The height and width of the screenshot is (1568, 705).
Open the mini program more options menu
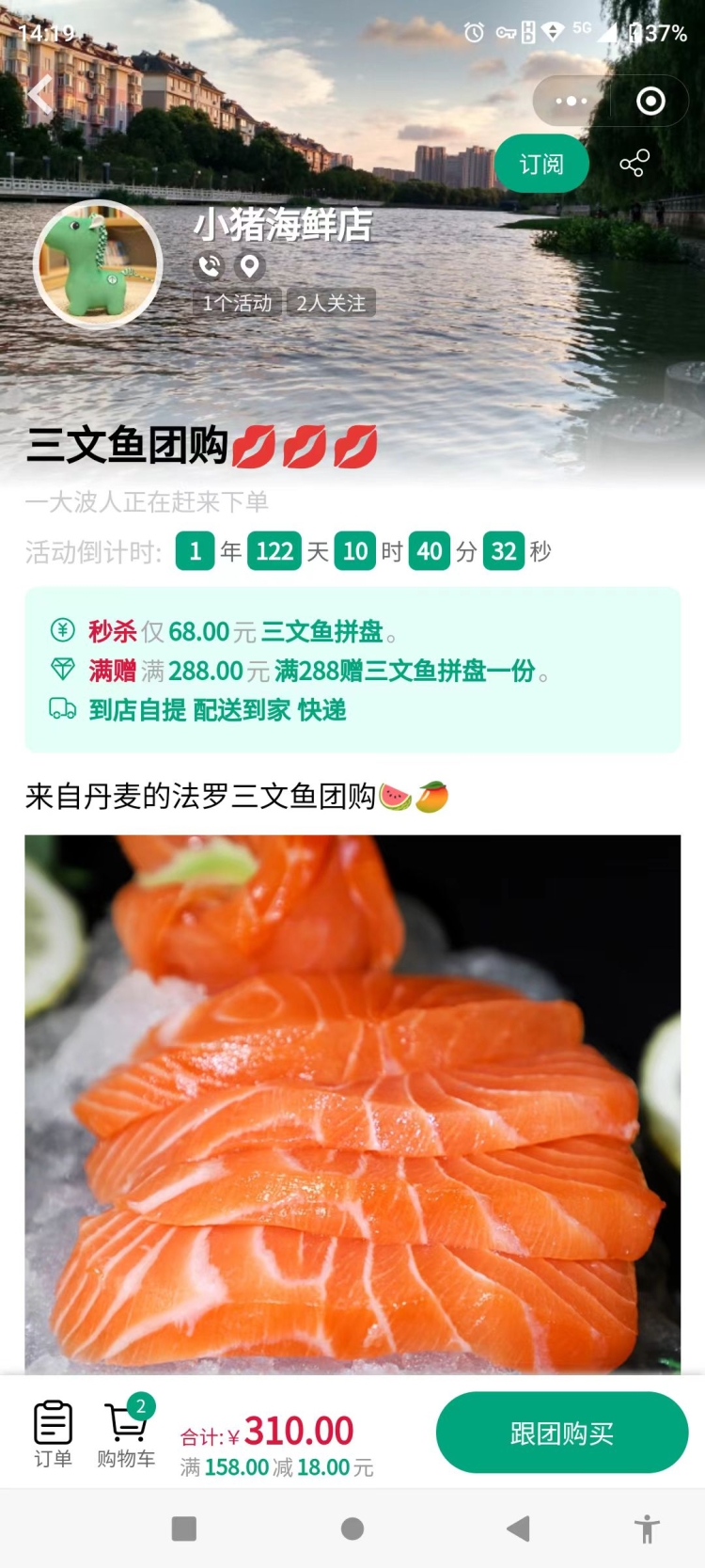[x=571, y=101]
